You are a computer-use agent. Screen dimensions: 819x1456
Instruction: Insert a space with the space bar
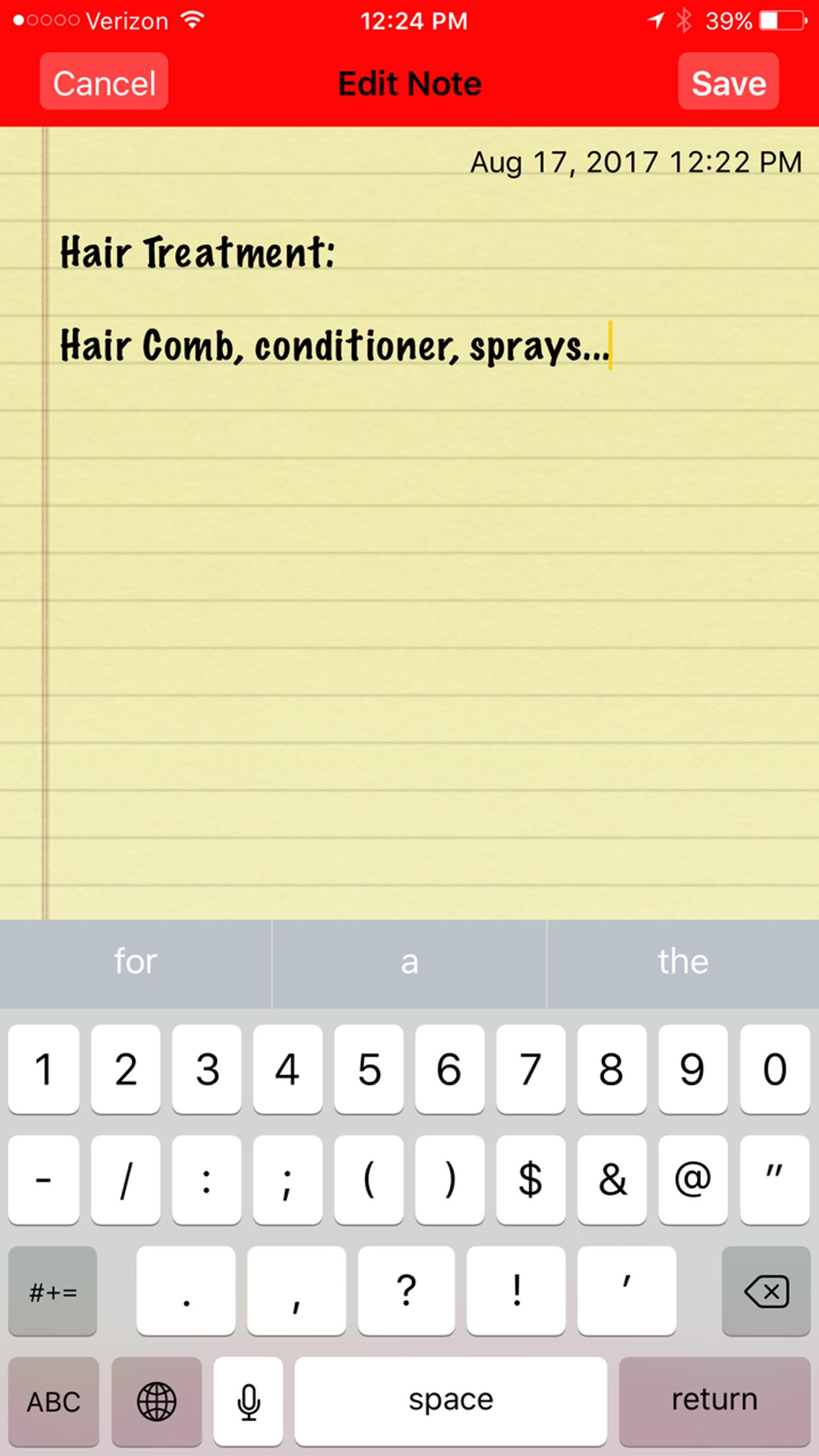pyautogui.click(x=450, y=1401)
